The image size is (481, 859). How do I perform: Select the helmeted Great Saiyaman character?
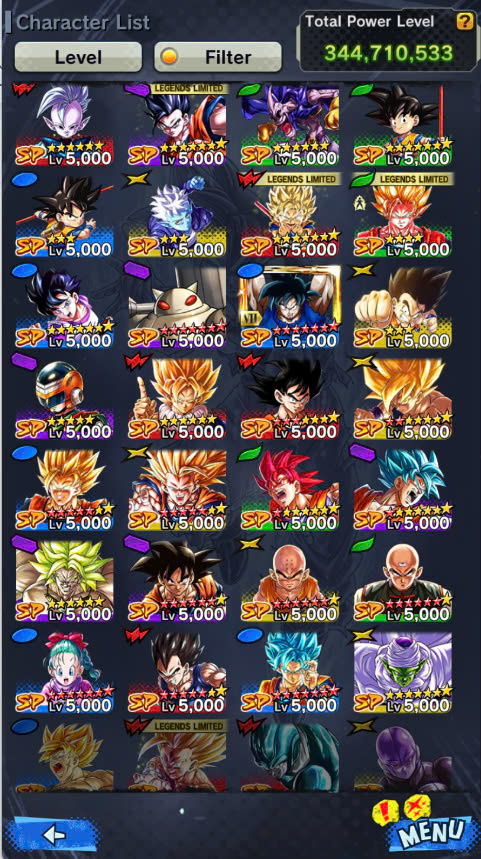click(x=65, y=398)
